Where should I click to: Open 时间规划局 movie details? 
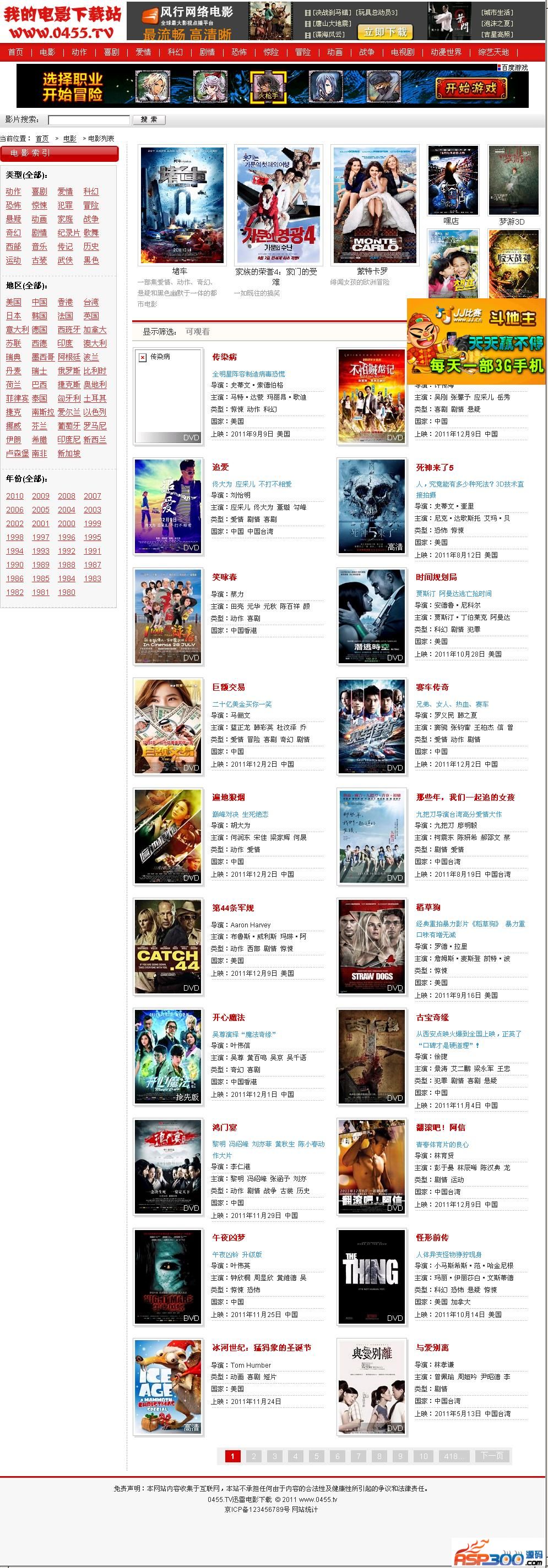436,578
